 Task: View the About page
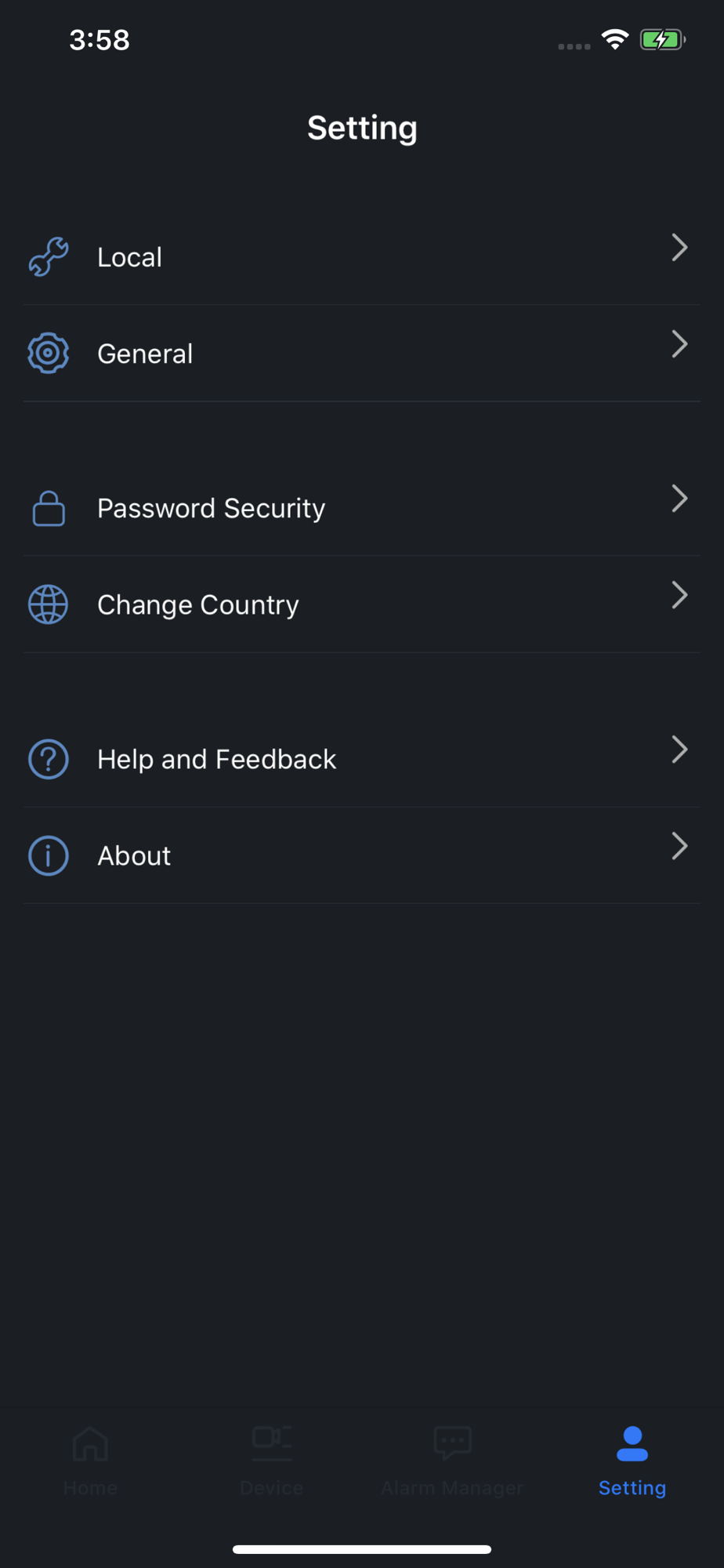click(362, 855)
